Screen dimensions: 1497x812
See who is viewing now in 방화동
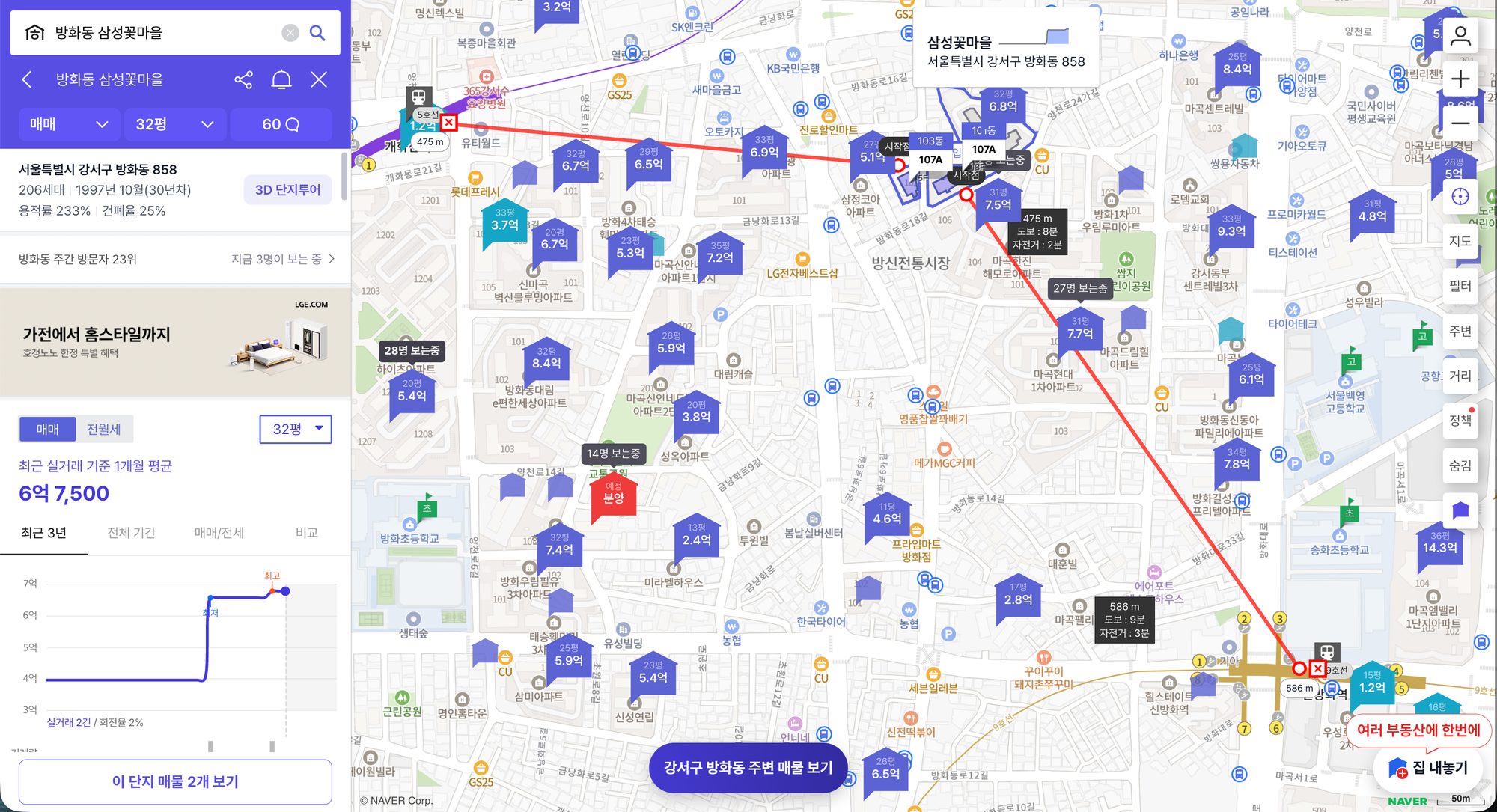tap(283, 259)
